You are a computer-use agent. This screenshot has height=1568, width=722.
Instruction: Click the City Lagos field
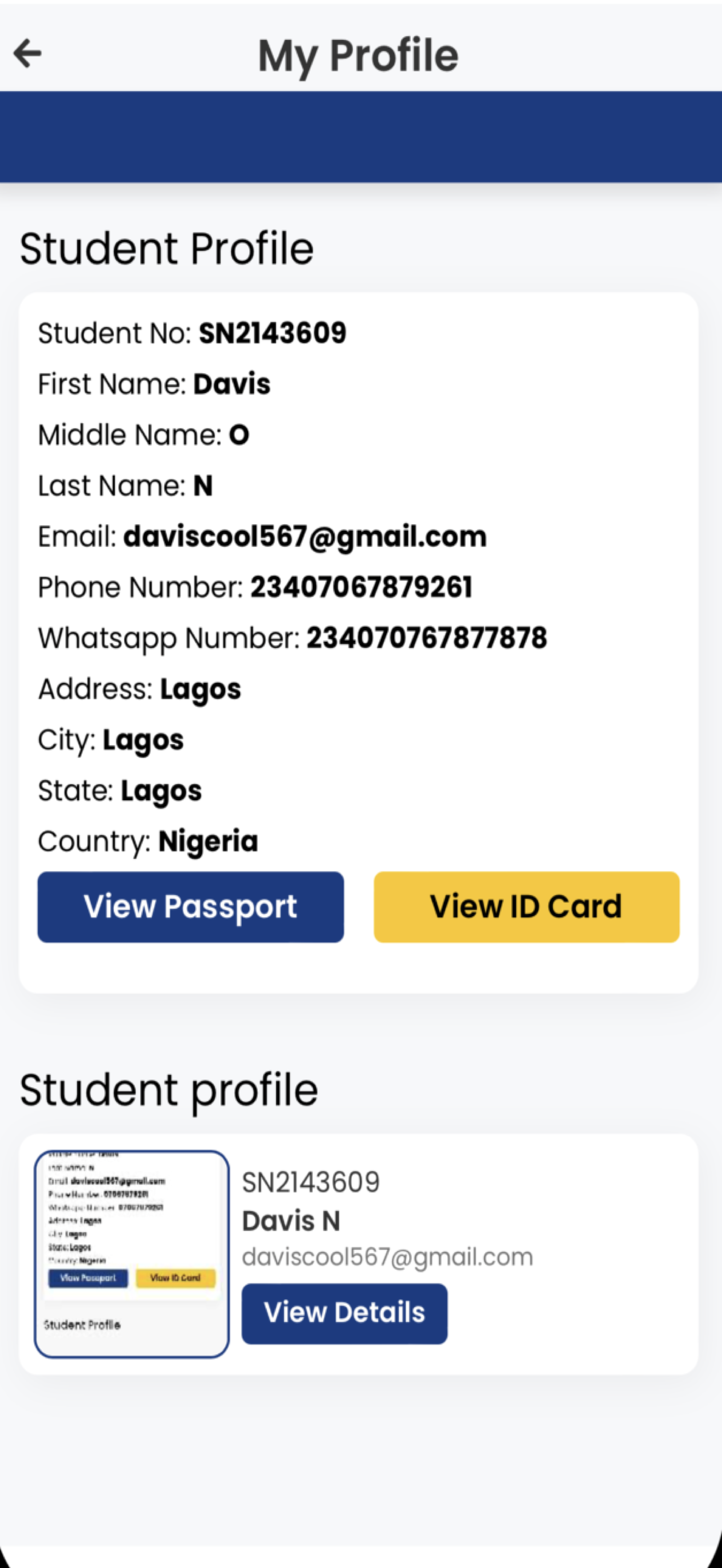click(110, 739)
